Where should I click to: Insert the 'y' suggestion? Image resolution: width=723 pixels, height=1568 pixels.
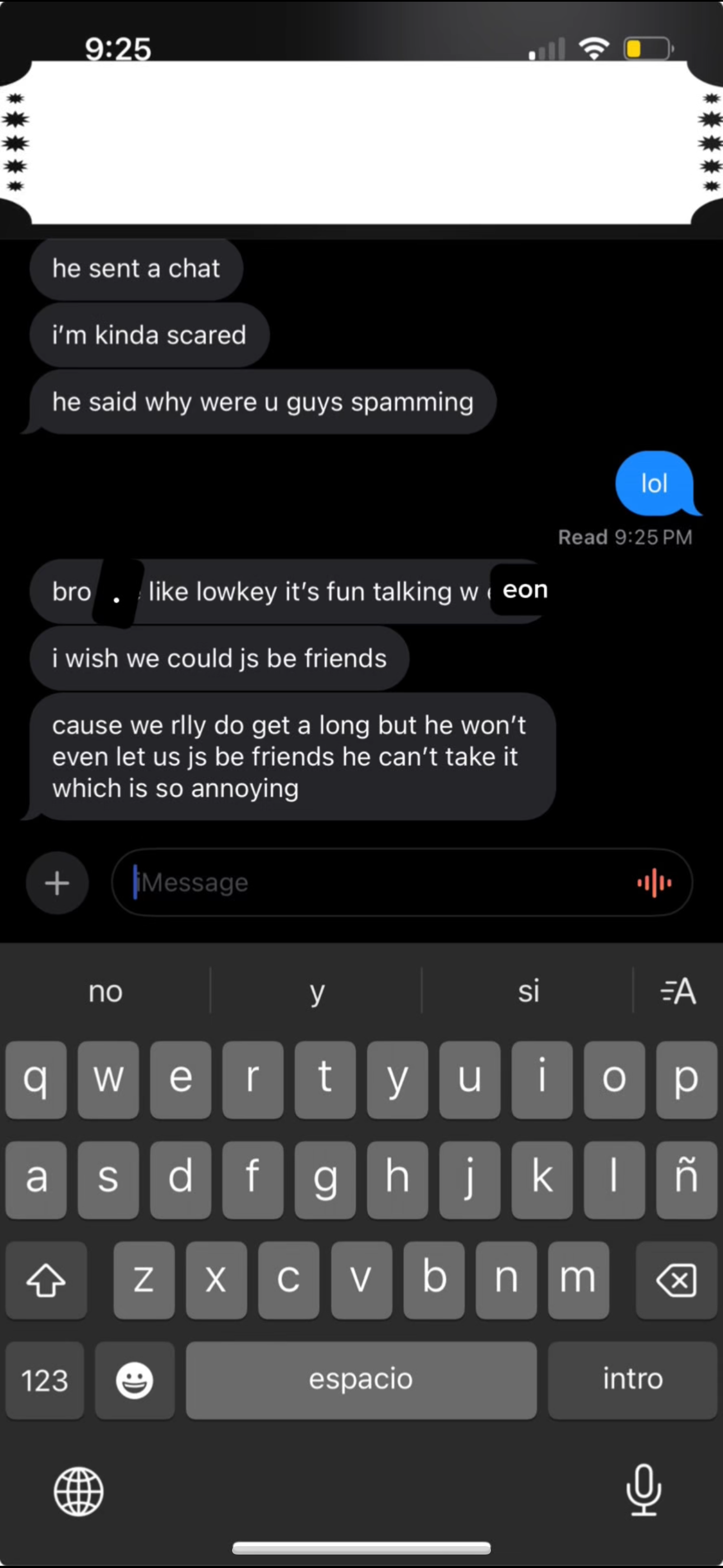pos(317,991)
